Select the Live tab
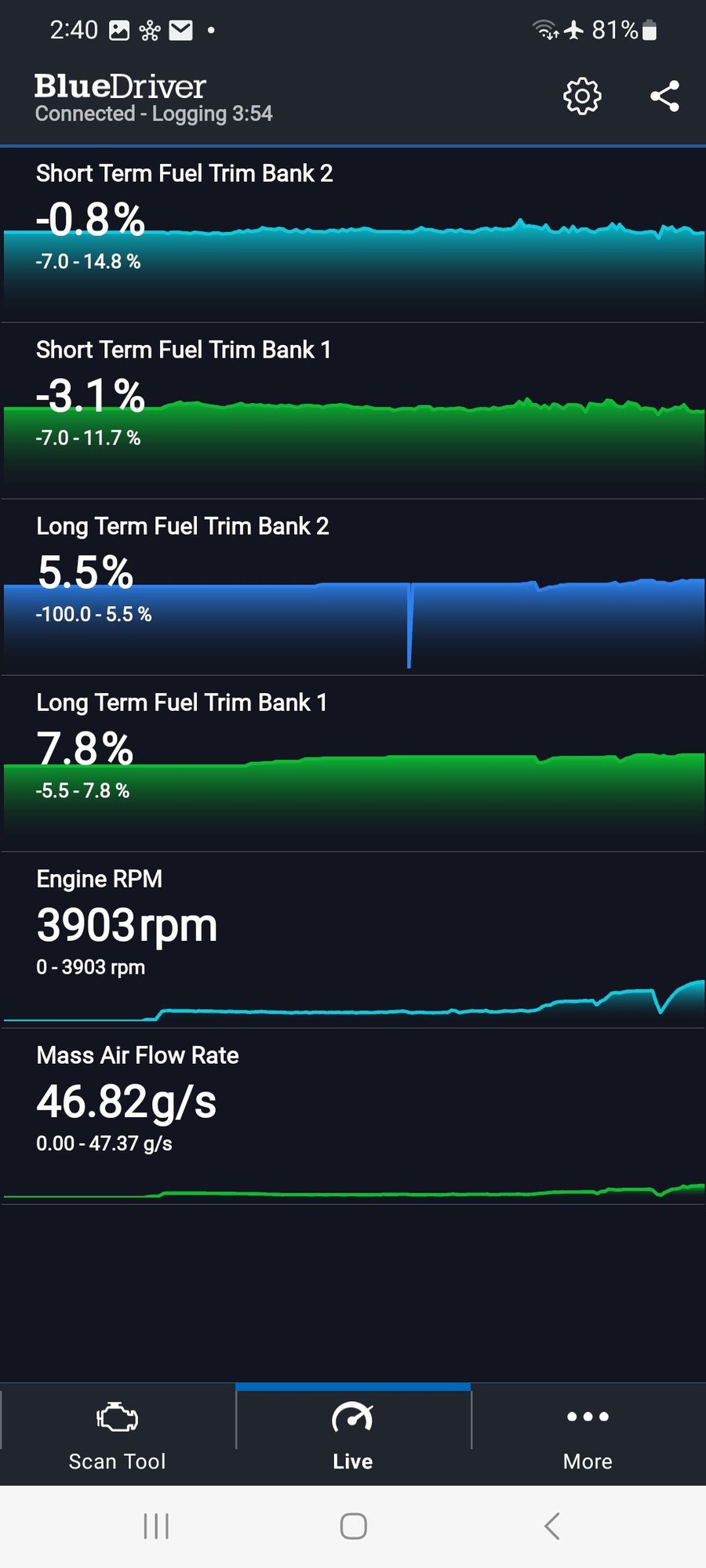Screen dimensions: 706x1568 pyautogui.click(x=353, y=1436)
